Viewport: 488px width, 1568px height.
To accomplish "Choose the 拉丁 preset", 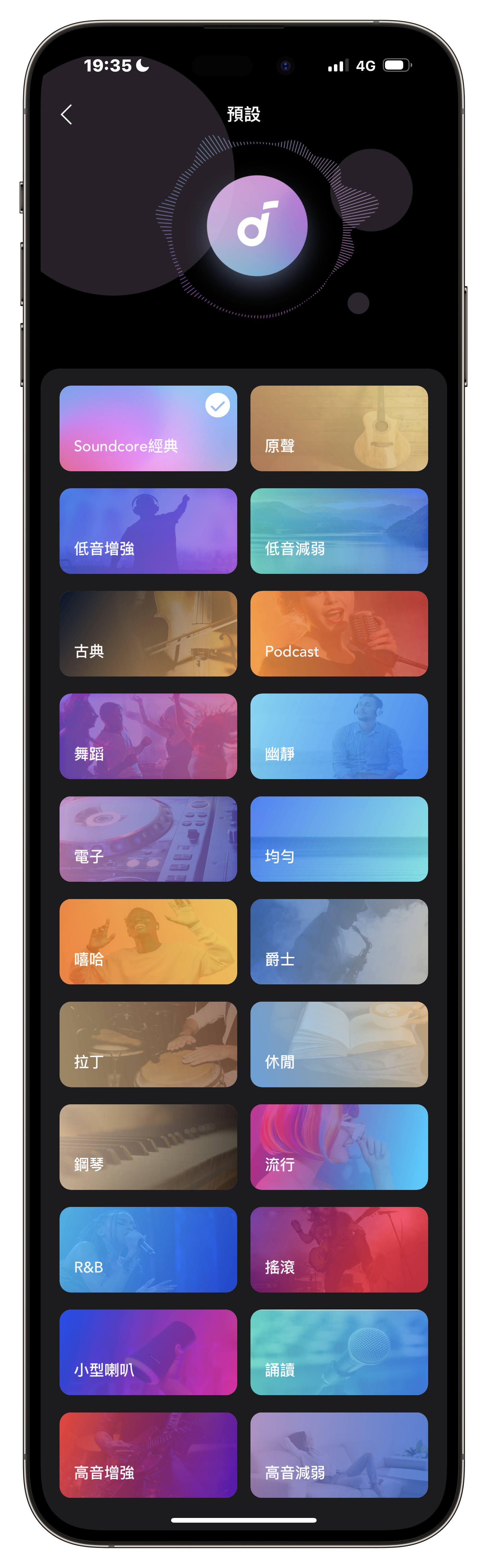I will 148,1044.
